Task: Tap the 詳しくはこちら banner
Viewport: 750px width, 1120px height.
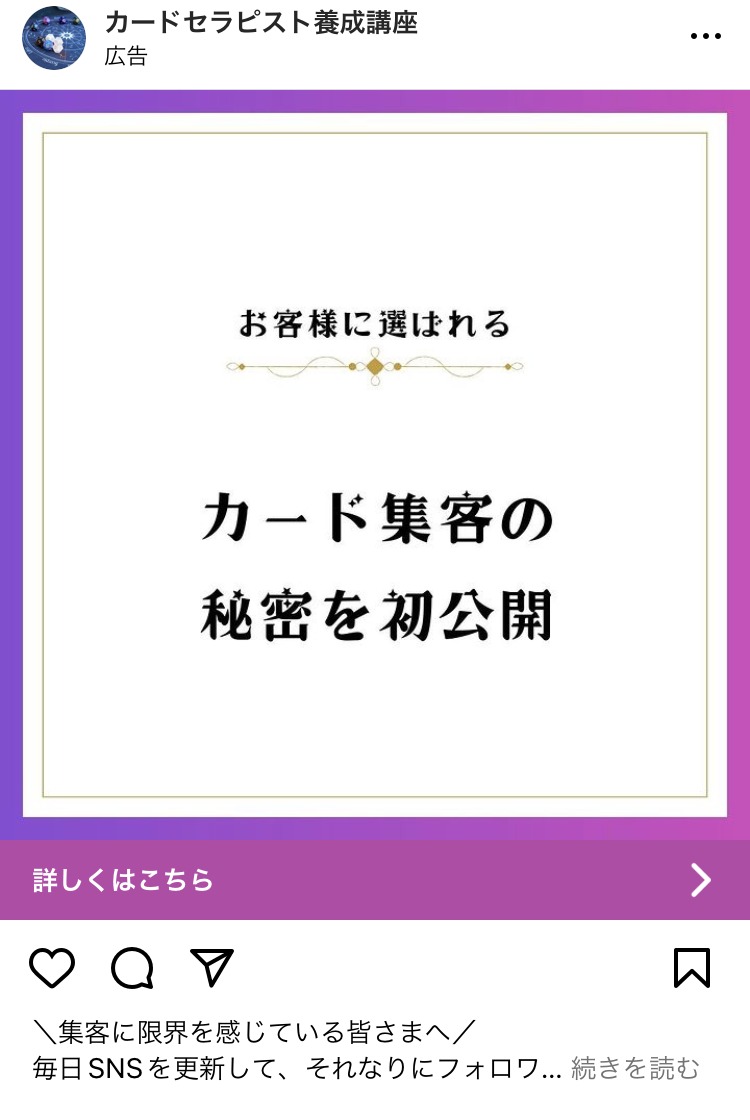Action: click(x=375, y=880)
